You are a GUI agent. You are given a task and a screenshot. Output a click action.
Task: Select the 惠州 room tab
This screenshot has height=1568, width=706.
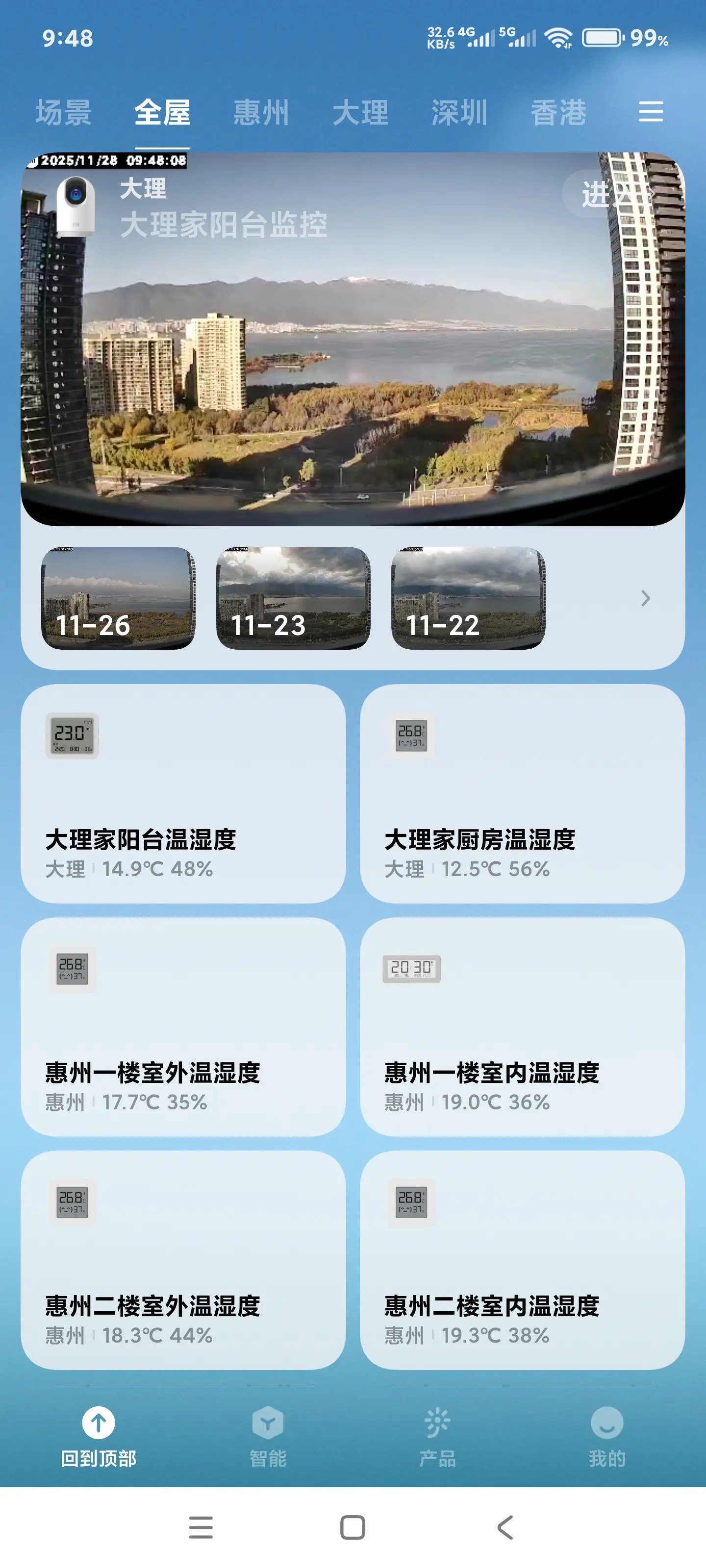[x=261, y=113]
